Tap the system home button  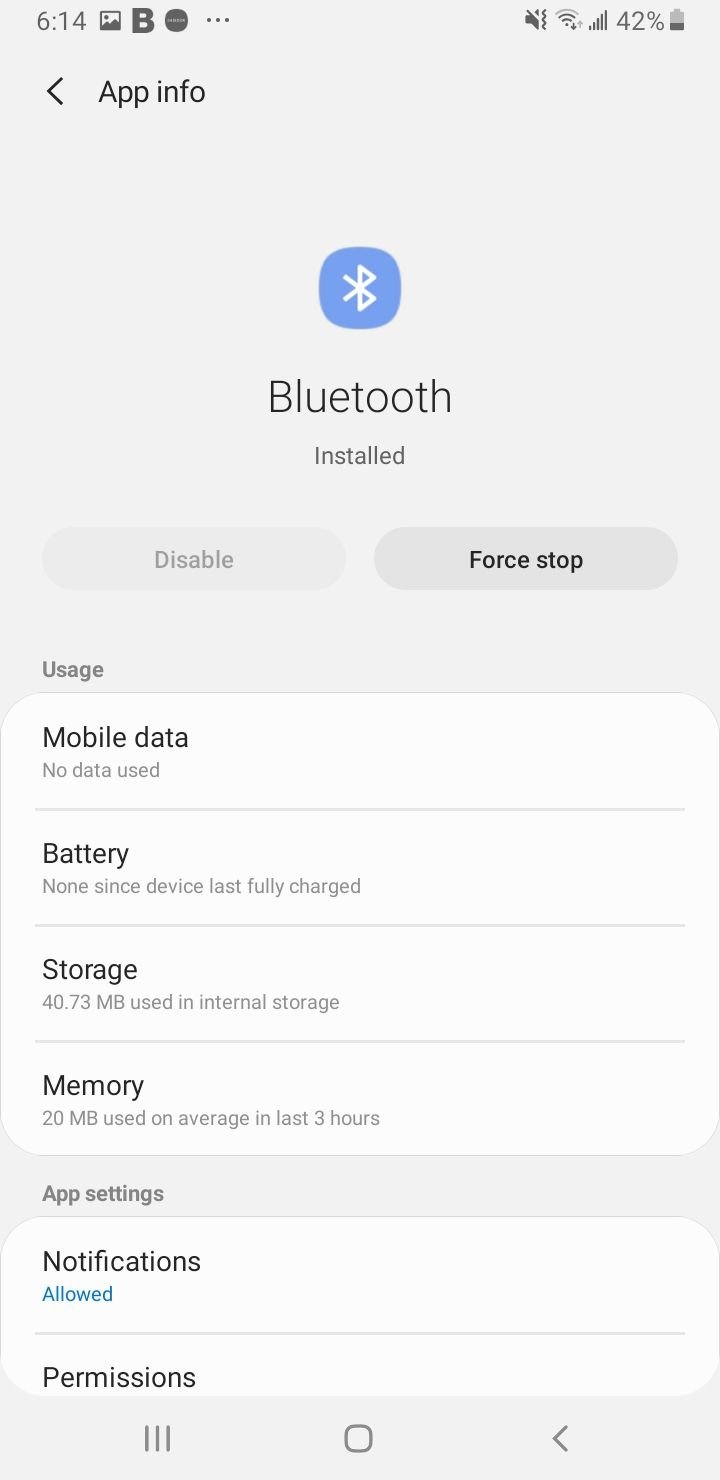click(x=358, y=1438)
